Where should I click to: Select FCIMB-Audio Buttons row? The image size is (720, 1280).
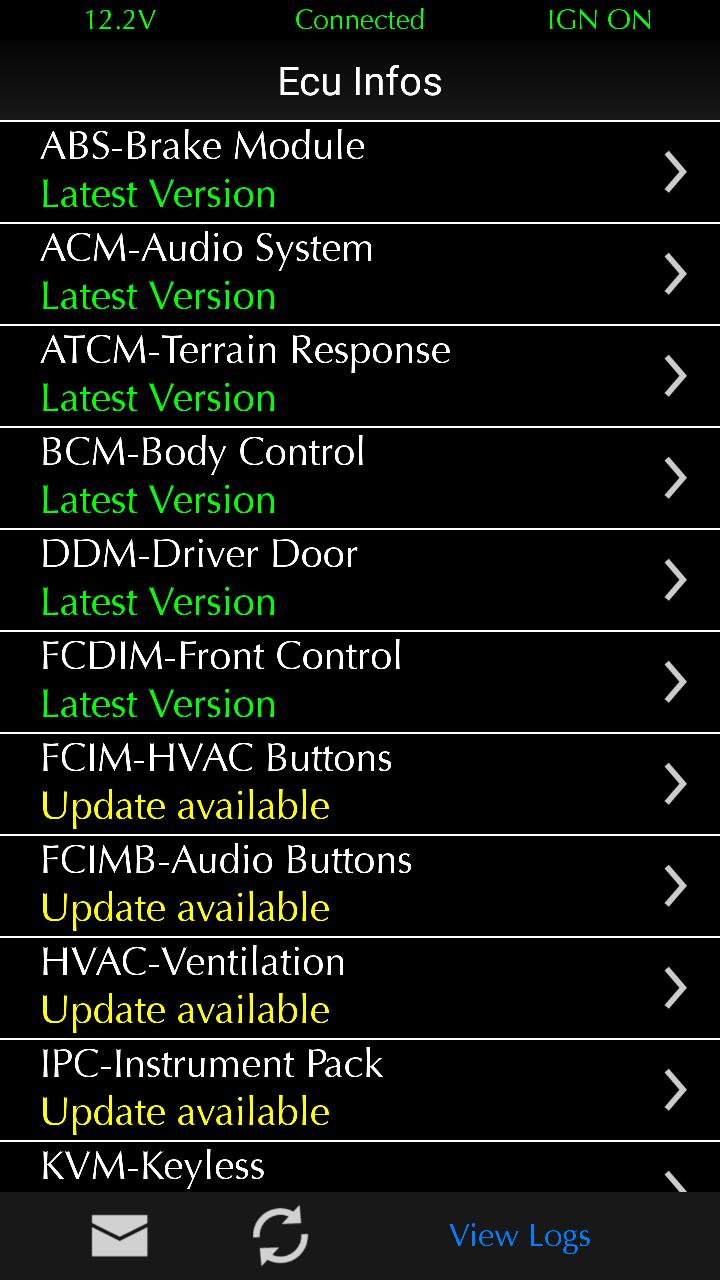click(360, 885)
